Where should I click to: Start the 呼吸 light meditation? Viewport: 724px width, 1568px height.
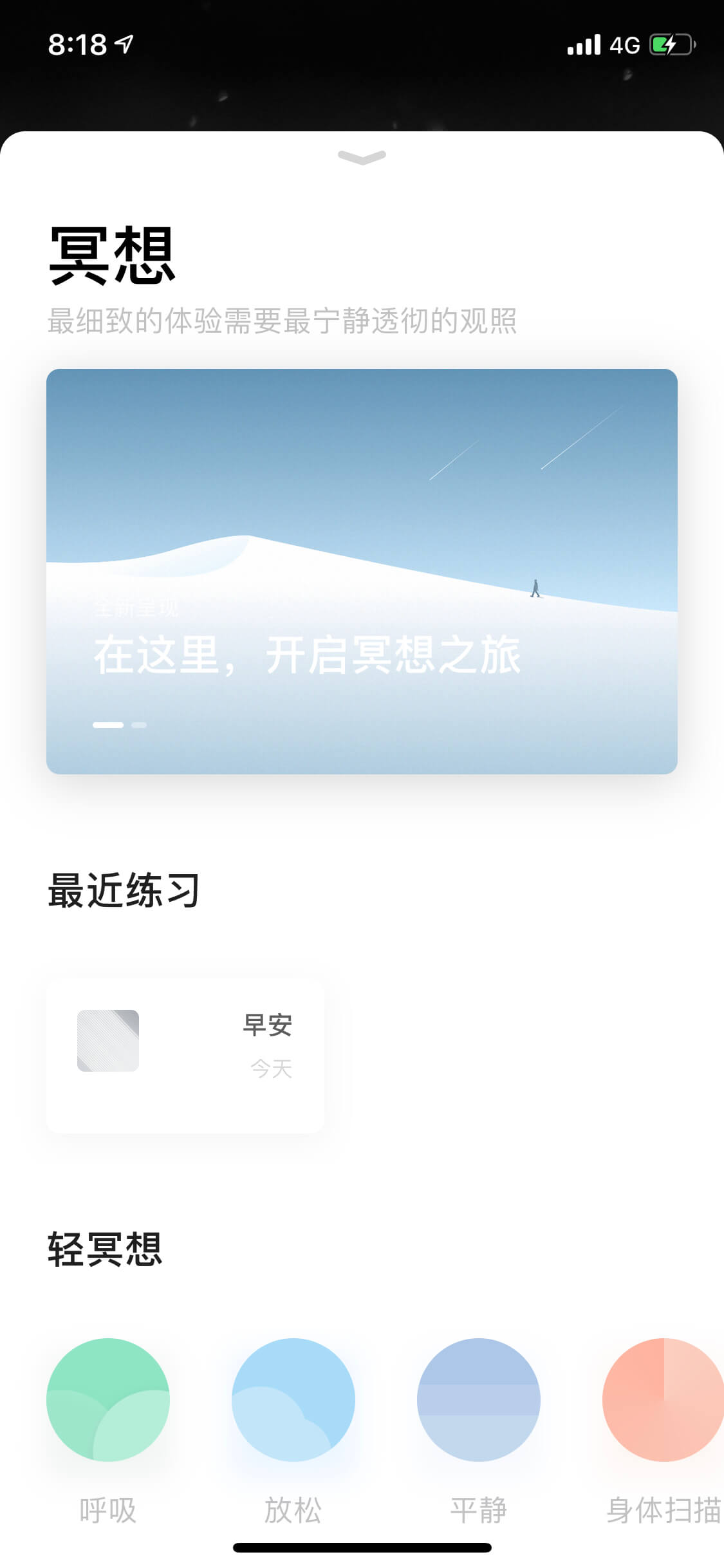(108, 1399)
